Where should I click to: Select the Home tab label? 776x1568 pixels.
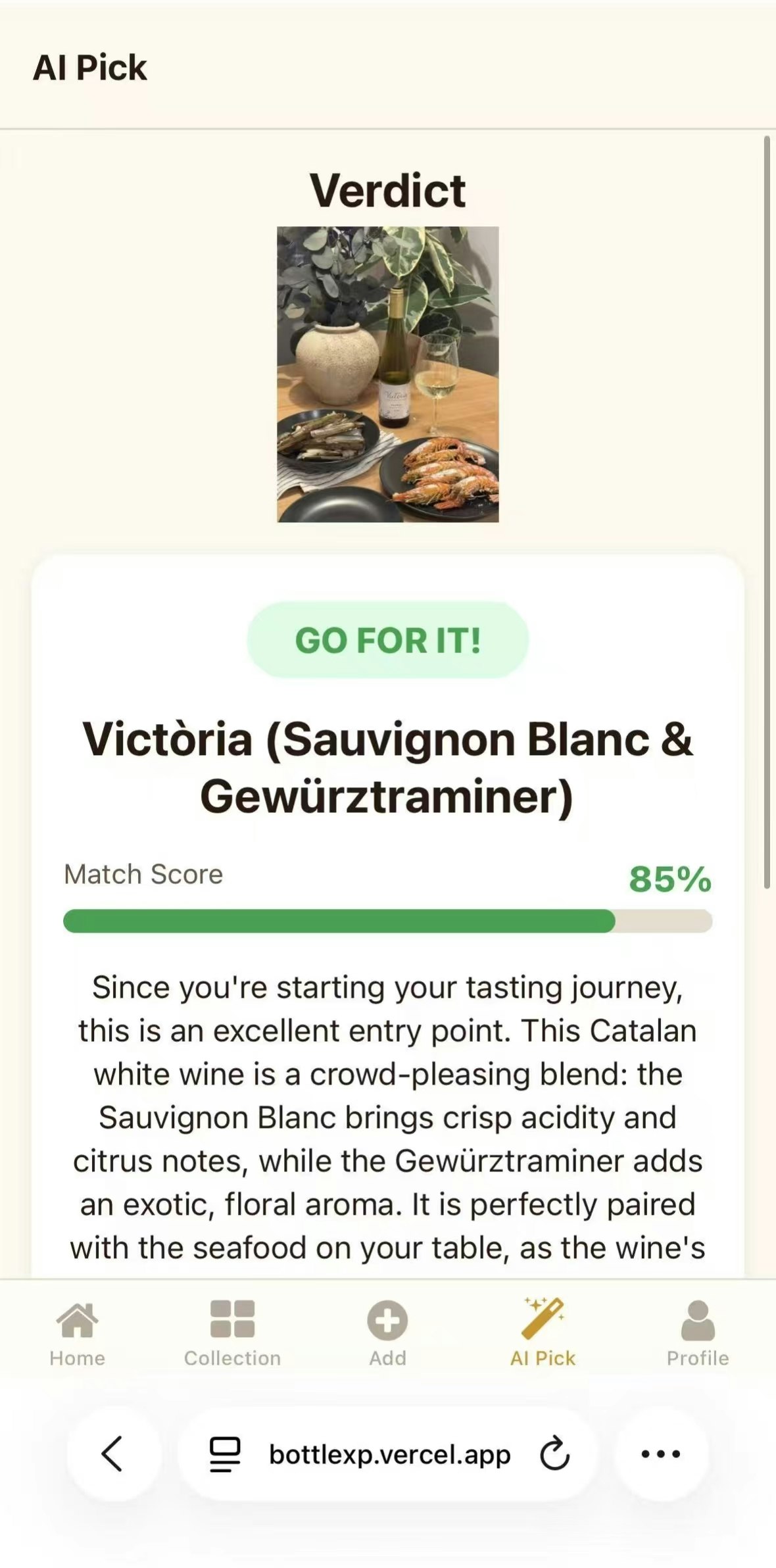[x=77, y=1358]
